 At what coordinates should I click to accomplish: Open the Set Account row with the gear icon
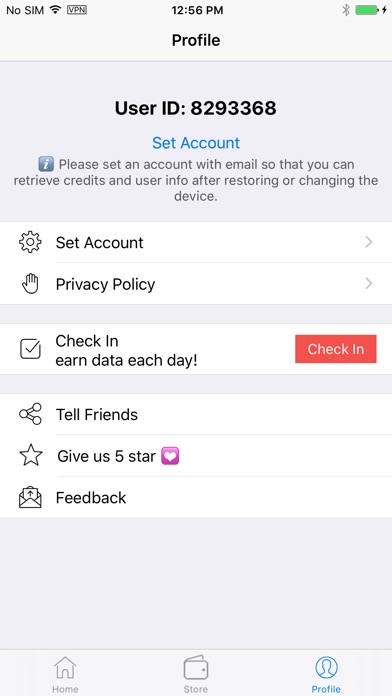click(196, 242)
